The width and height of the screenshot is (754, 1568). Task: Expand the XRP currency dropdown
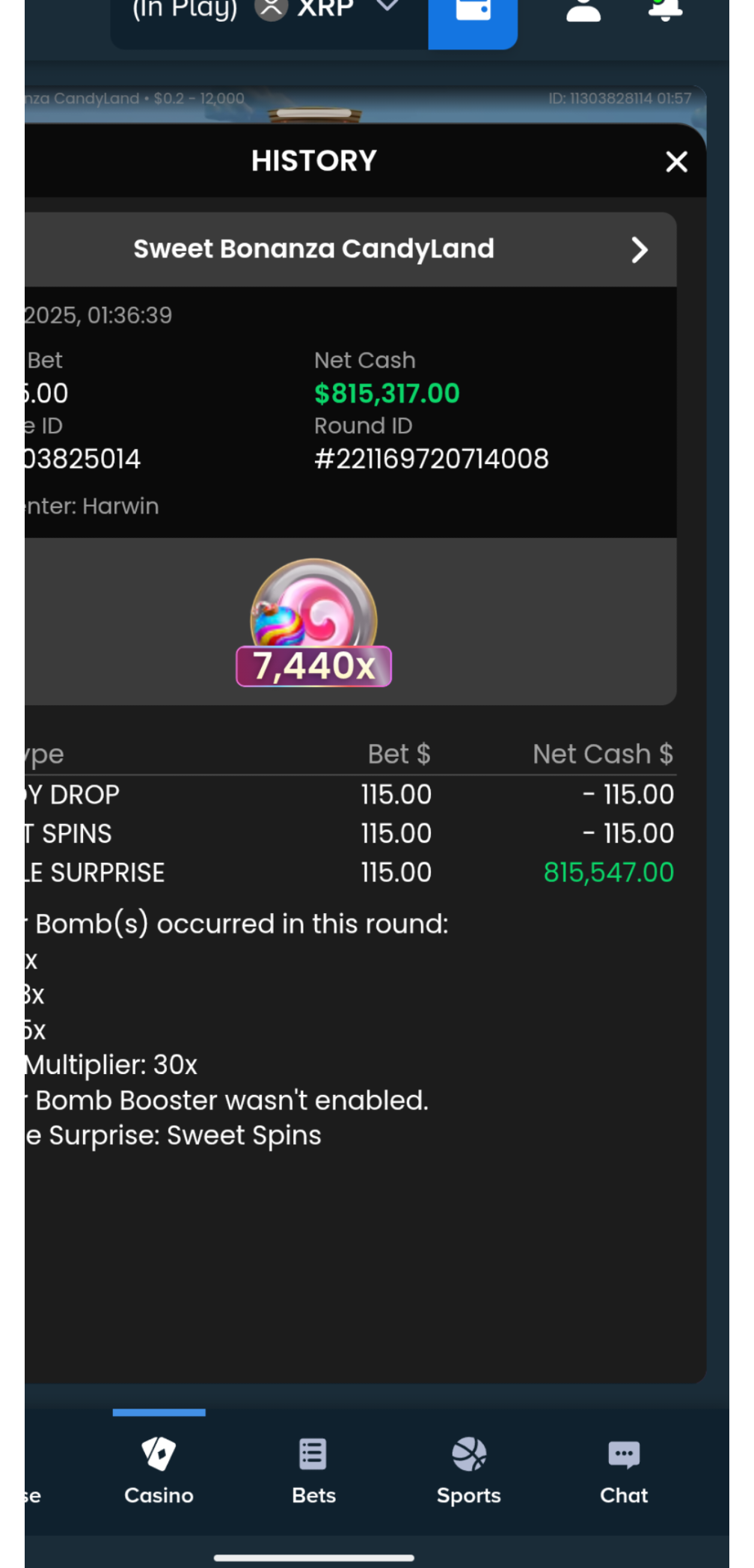tap(388, 7)
